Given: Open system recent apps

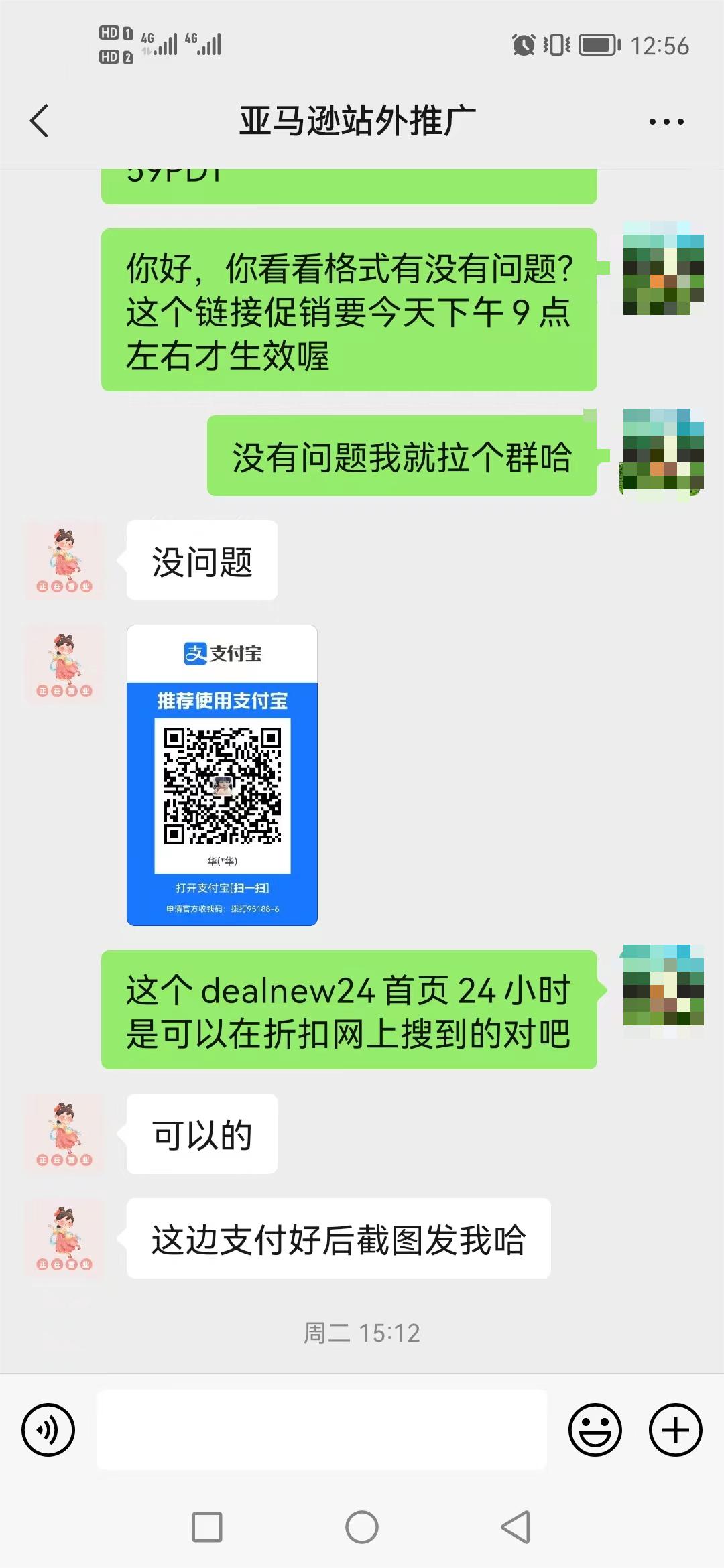Looking at the screenshot, I should [x=207, y=1528].
